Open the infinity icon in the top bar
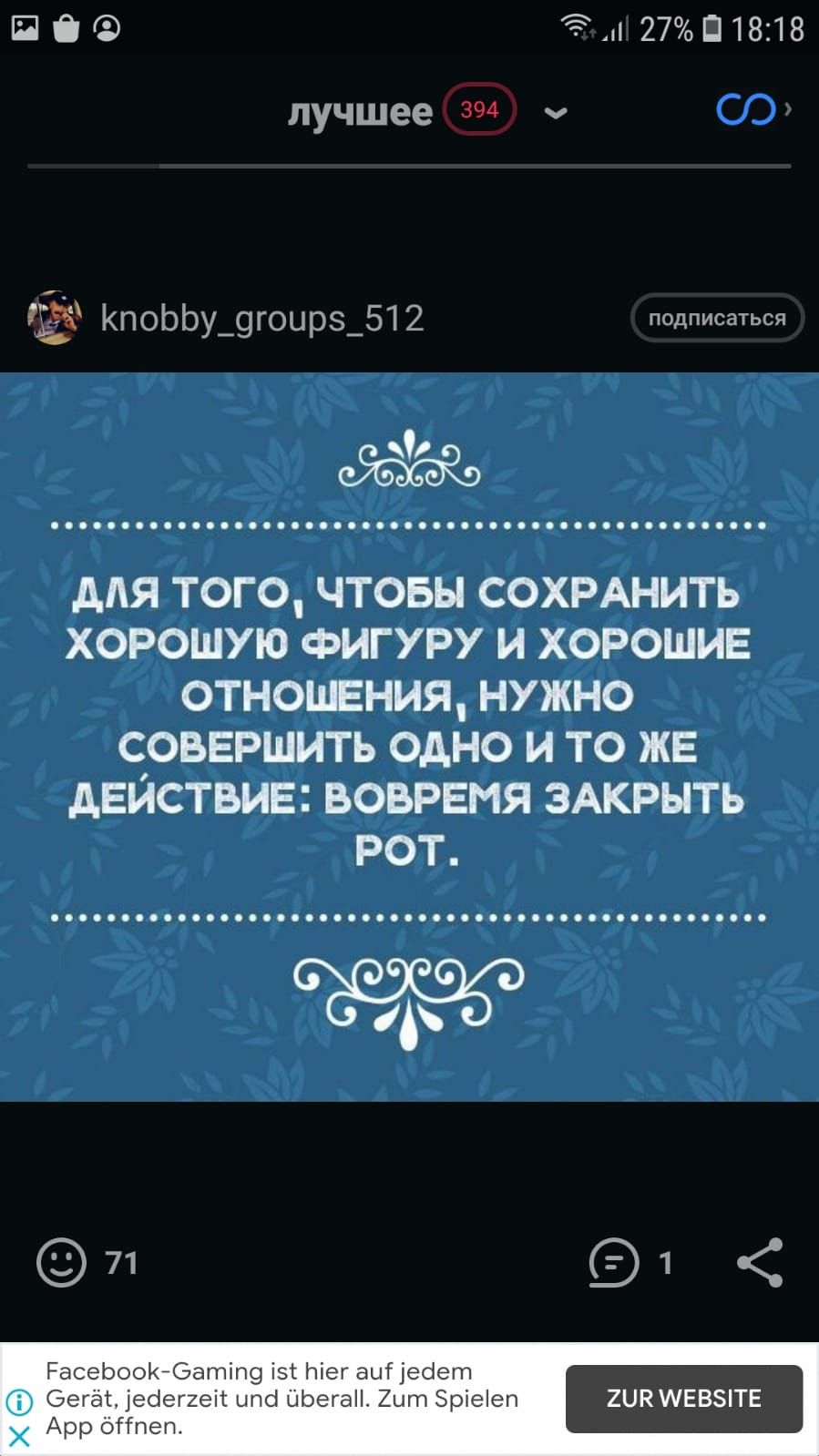 coord(746,110)
